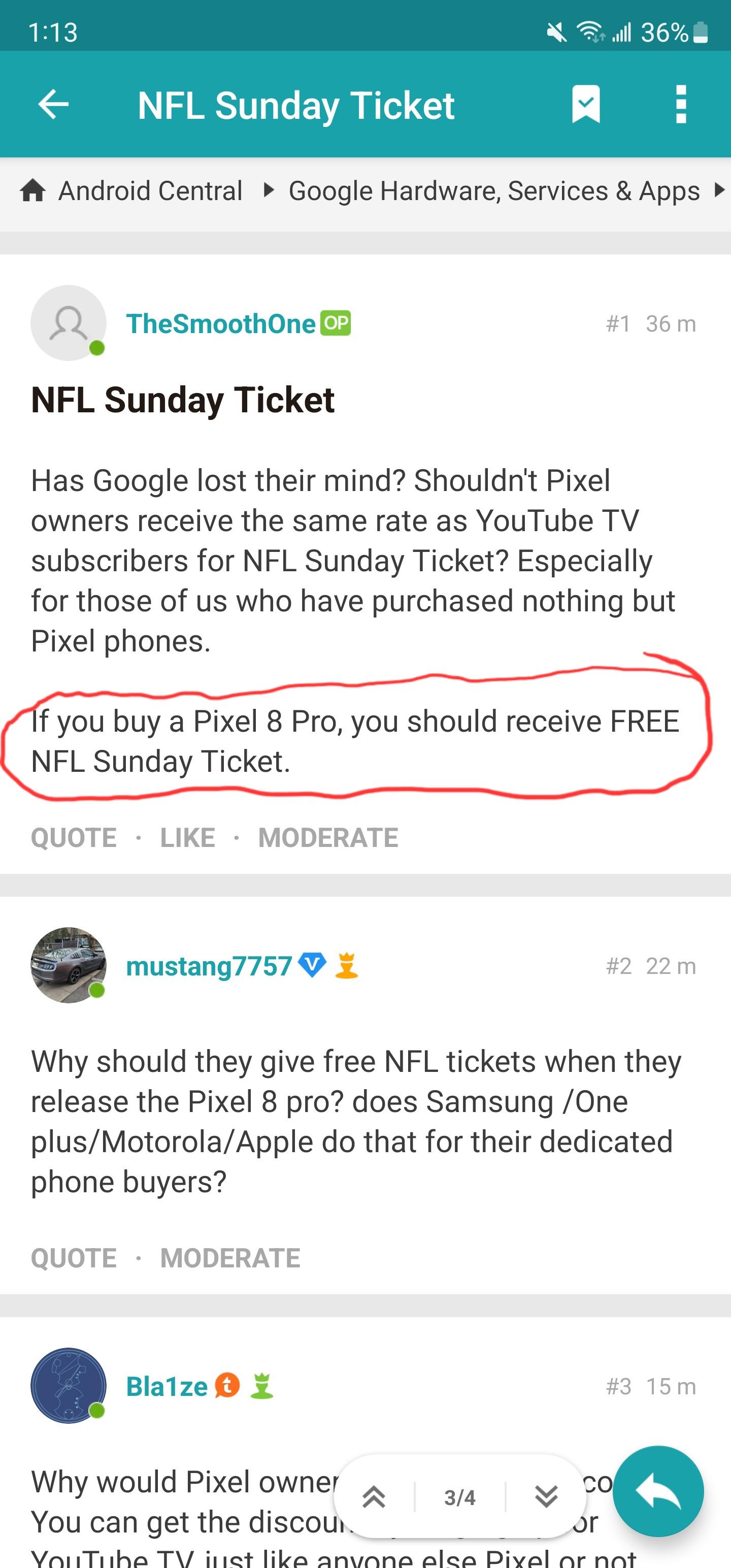The height and width of the screenshot is (1568, 731).
Task: Open Bla1ze's profile
Action: coord(167,1387)
